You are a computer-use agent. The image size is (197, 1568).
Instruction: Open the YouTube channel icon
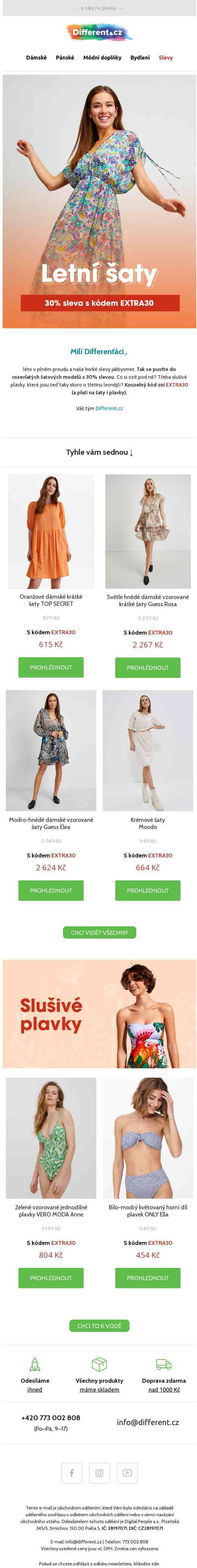pyautogui.click(x=127, y=1473)
